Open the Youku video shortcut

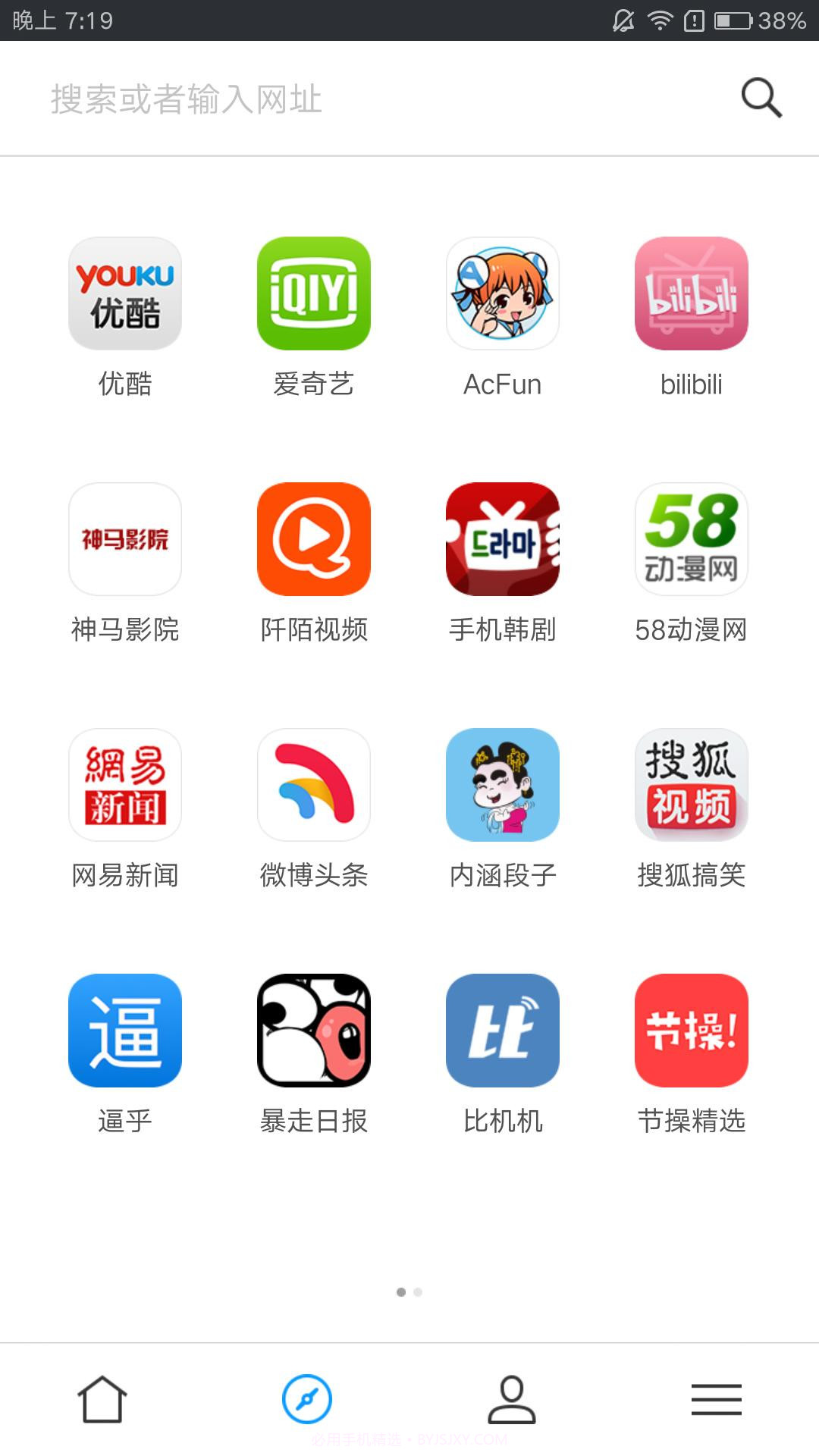pyautogui.click(x=124, y=293)
